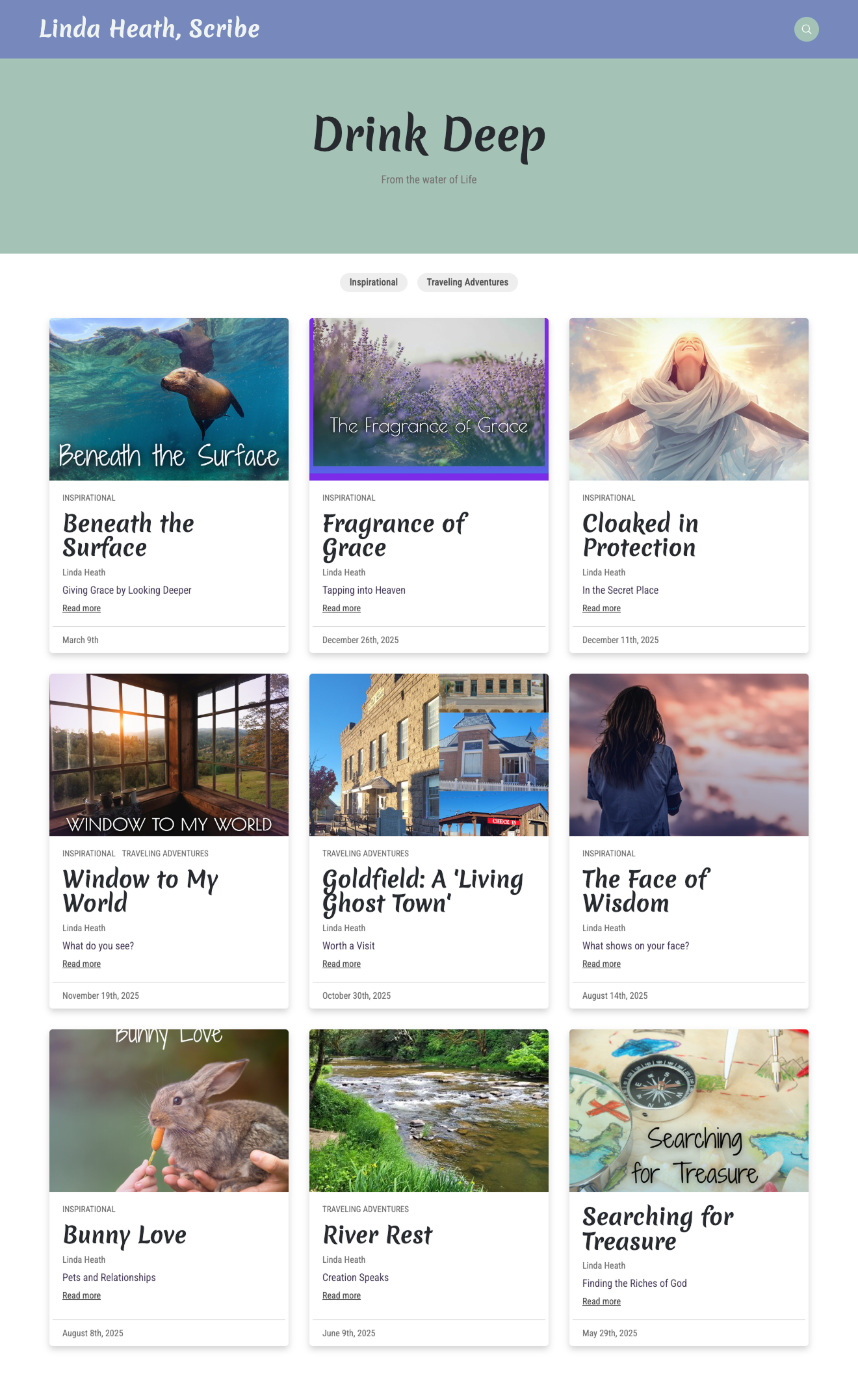The image size is (858, 1400).
Task: Open the Cloaked in Protection post title
Action: (x=640, y=535)
